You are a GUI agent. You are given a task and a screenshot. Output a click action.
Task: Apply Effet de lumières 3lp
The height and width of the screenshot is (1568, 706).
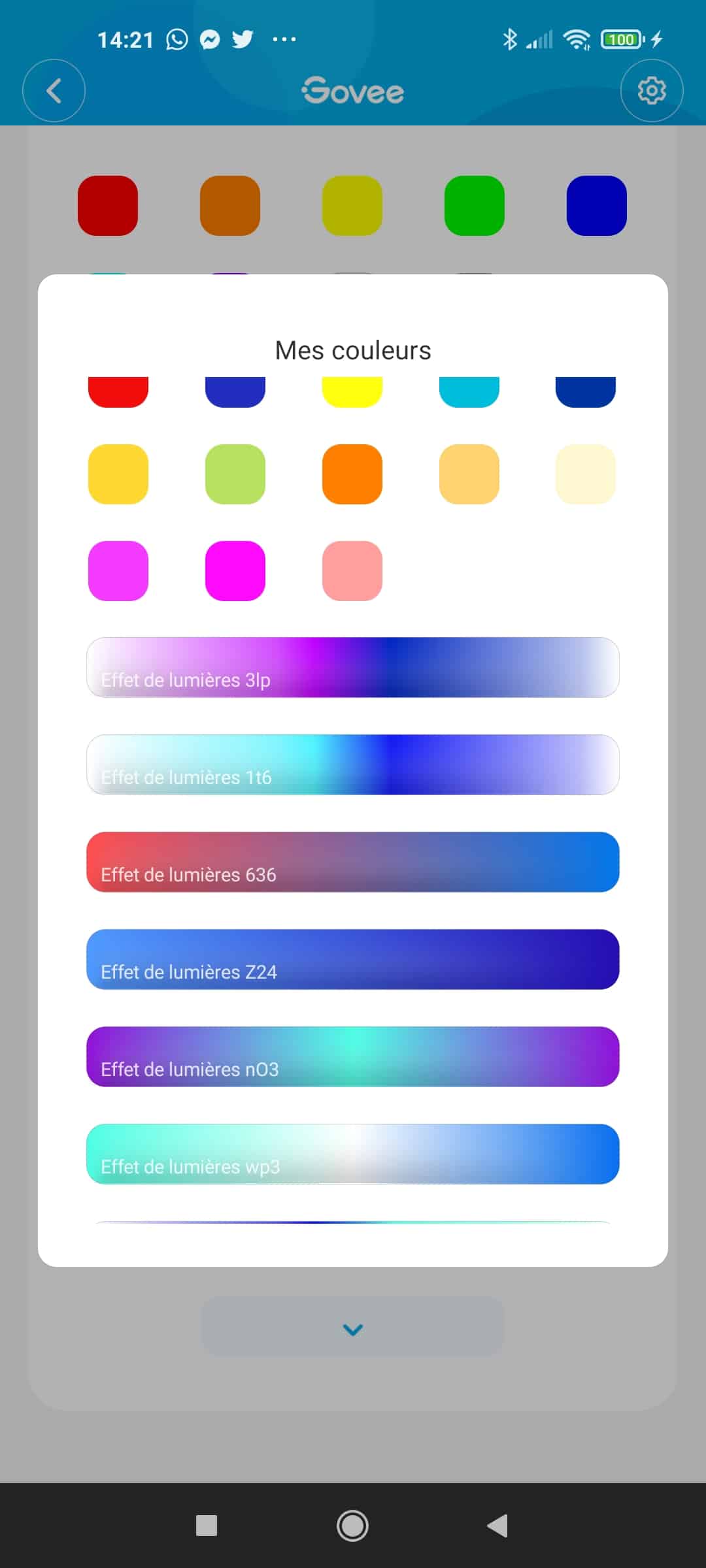point(353,667)
